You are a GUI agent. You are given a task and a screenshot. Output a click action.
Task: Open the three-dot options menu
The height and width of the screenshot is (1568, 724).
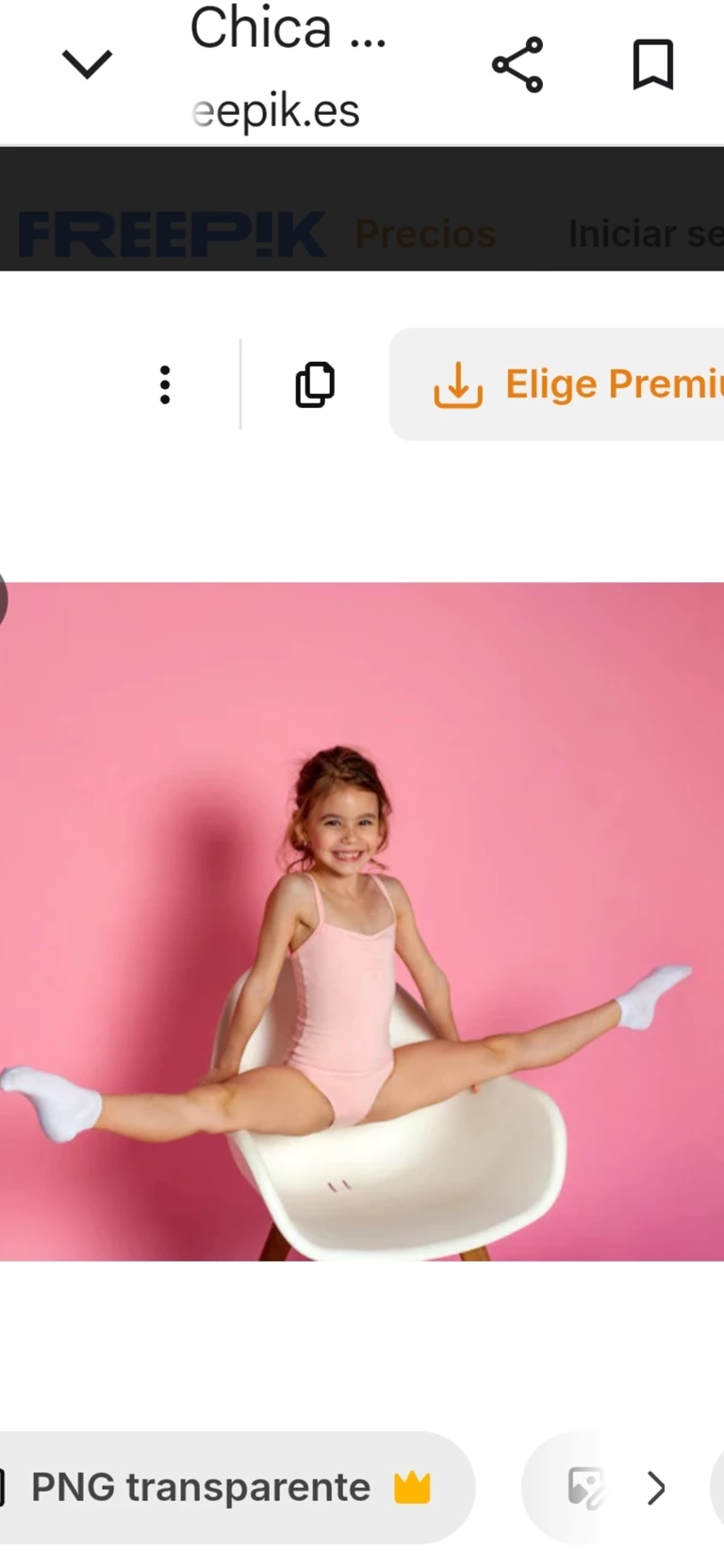point(165,384)
